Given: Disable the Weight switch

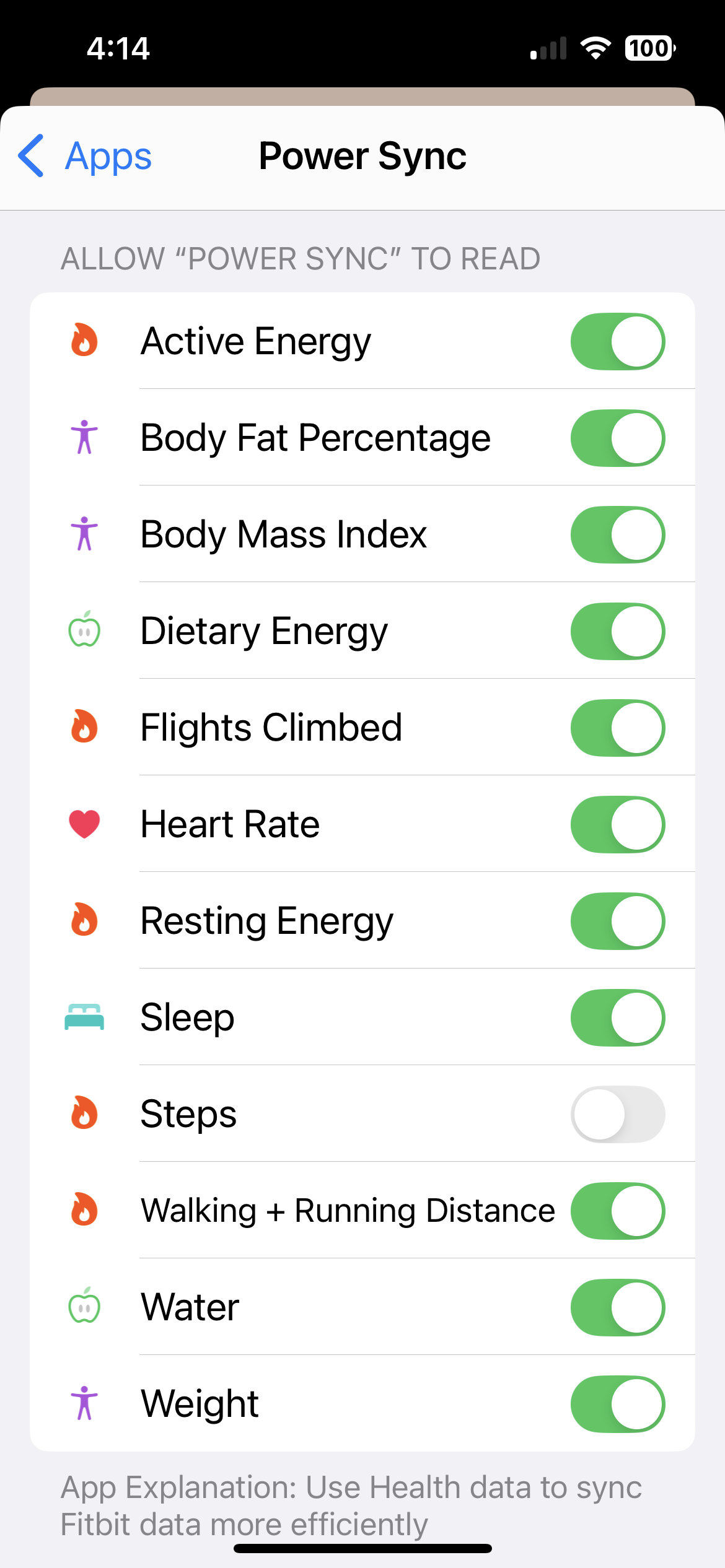Looking at the screenshot, I should 617,1404.
